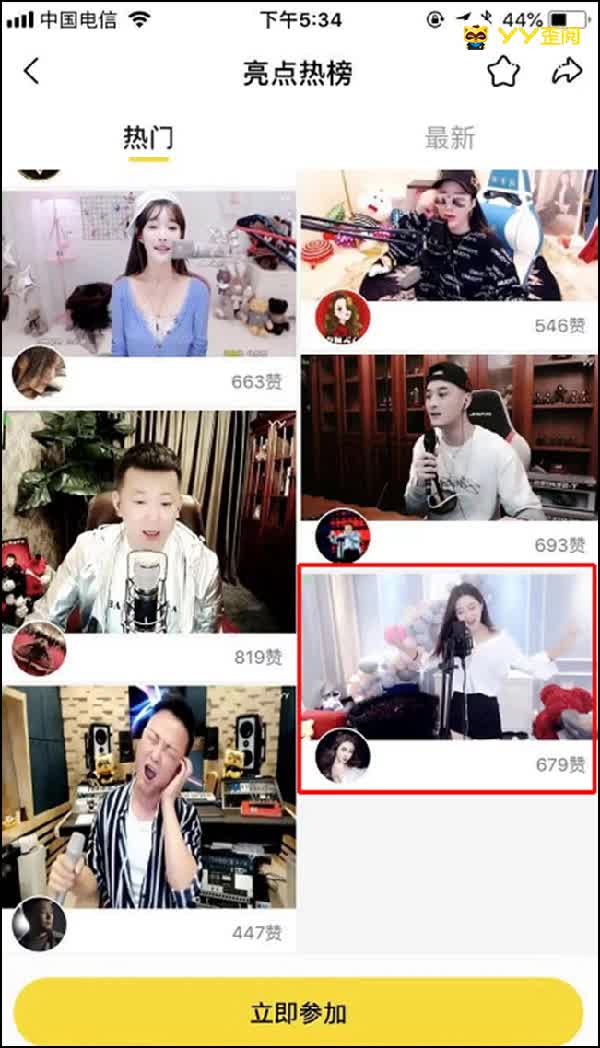Tap the 立即参加 button
600x1048 pixels.
tap(298, 1011)
